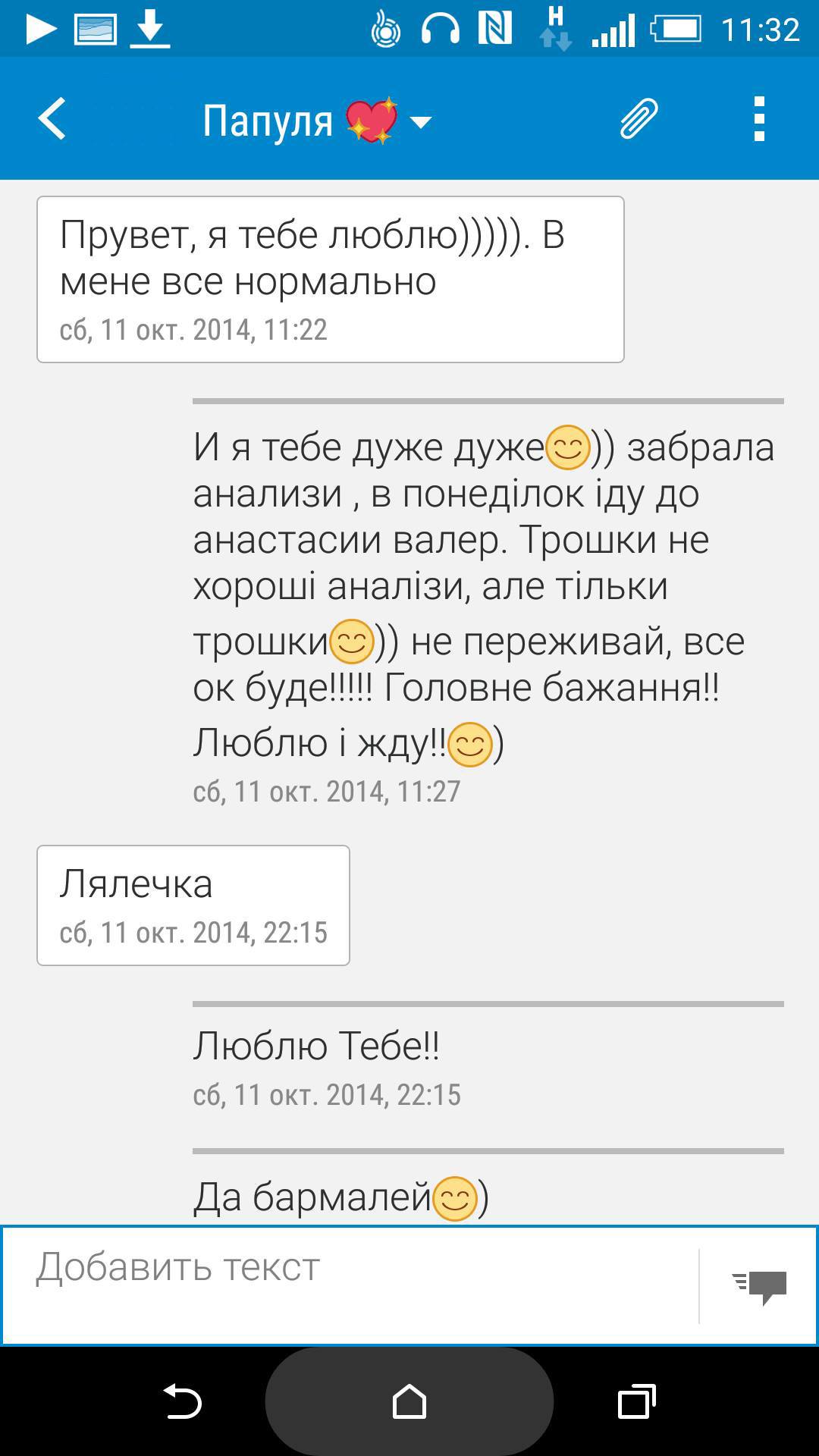The width and height of the screenshot is (819, 1456).
Task: Open the overflow menu
Action: 759,119
